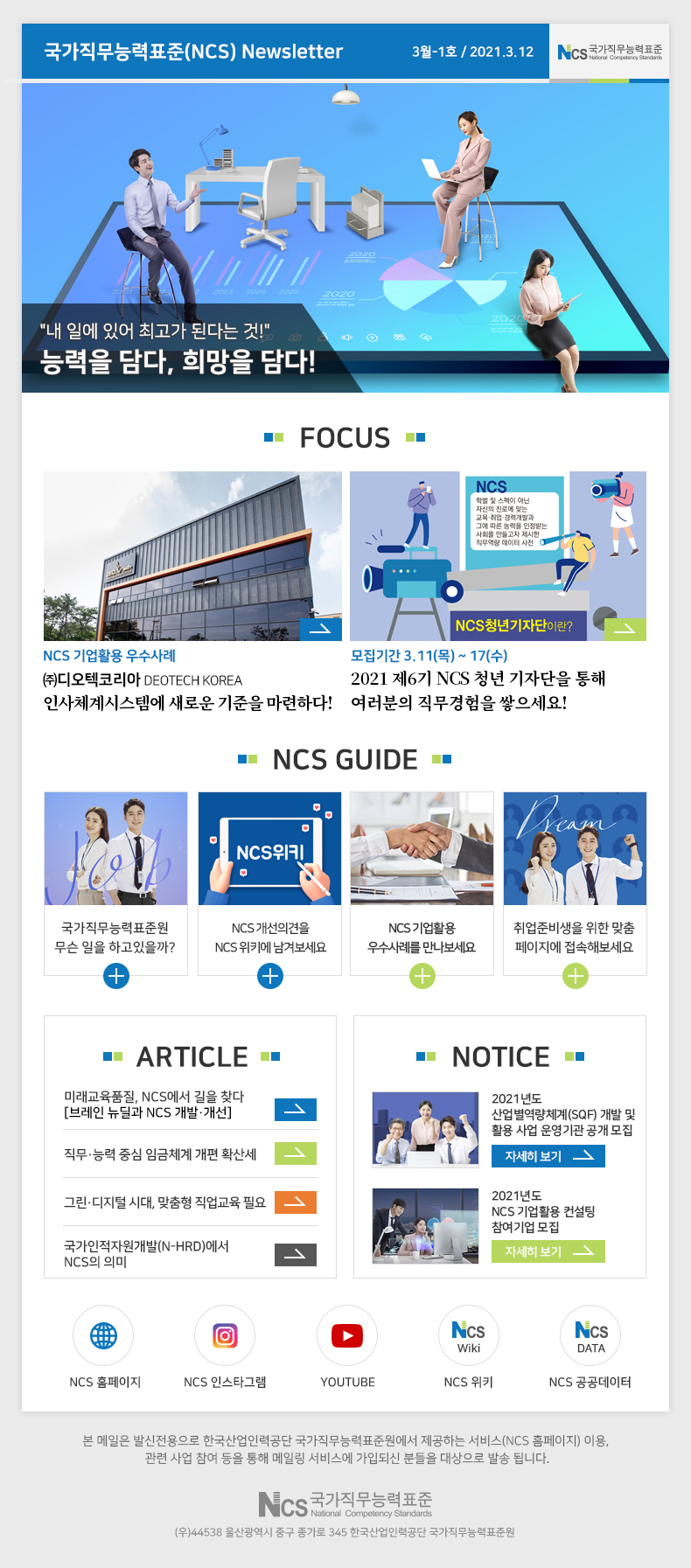Open the NCS Instagram icon
Screen dimensions: 691x1568
[x=225, y=1335]
